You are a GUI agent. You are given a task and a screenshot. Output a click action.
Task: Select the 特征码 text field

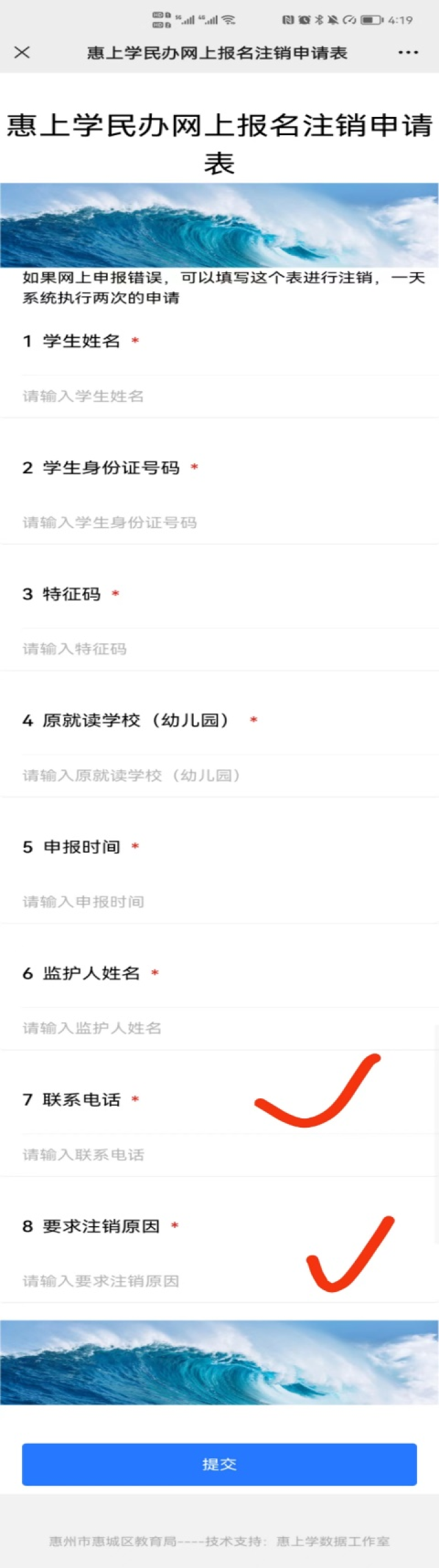tap(220, 649)
